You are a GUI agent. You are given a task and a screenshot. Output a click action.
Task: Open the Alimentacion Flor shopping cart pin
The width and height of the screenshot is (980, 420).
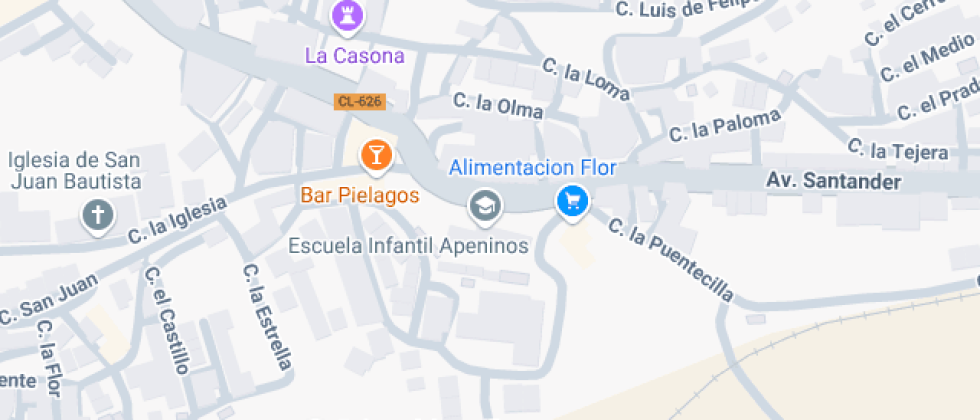572,201
